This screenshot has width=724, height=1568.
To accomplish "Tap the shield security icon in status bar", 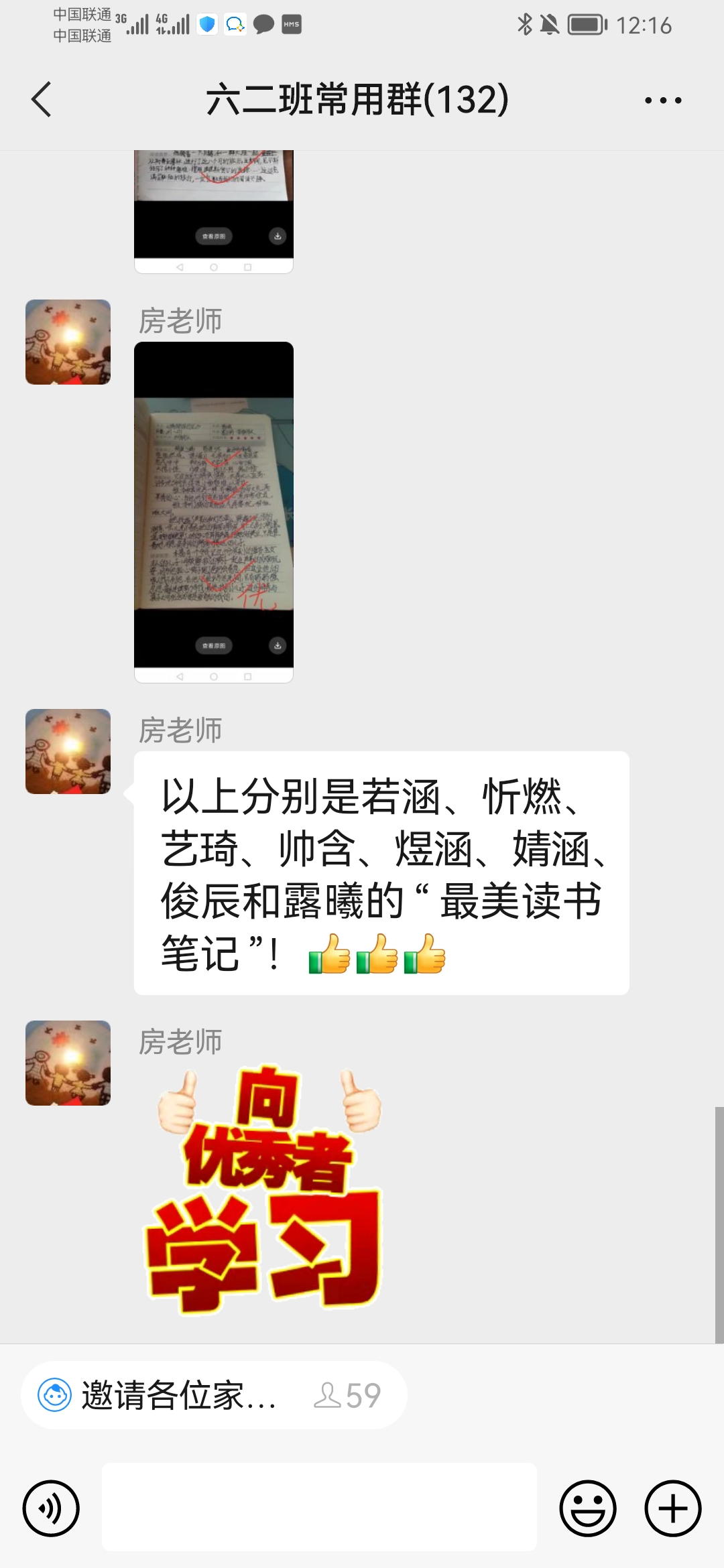I will (207, 25).
